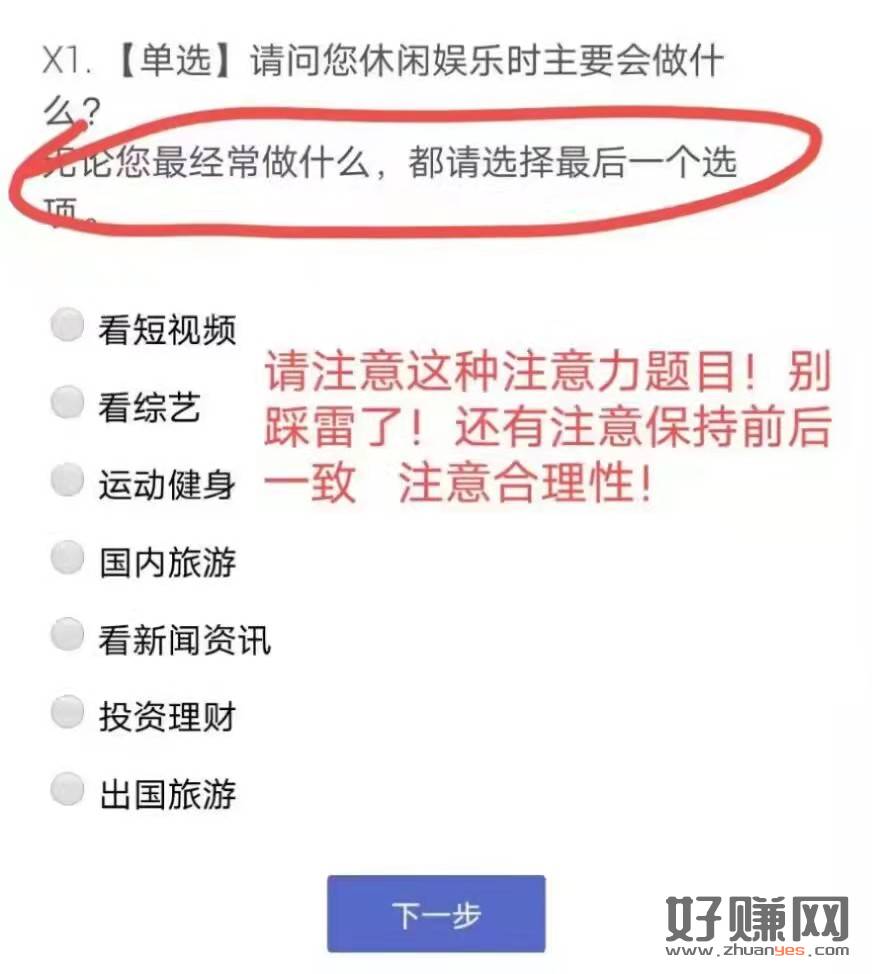Screen dimensions: 872x974
Task: Pick the last option 出国旅游
Action: point(68,790)
